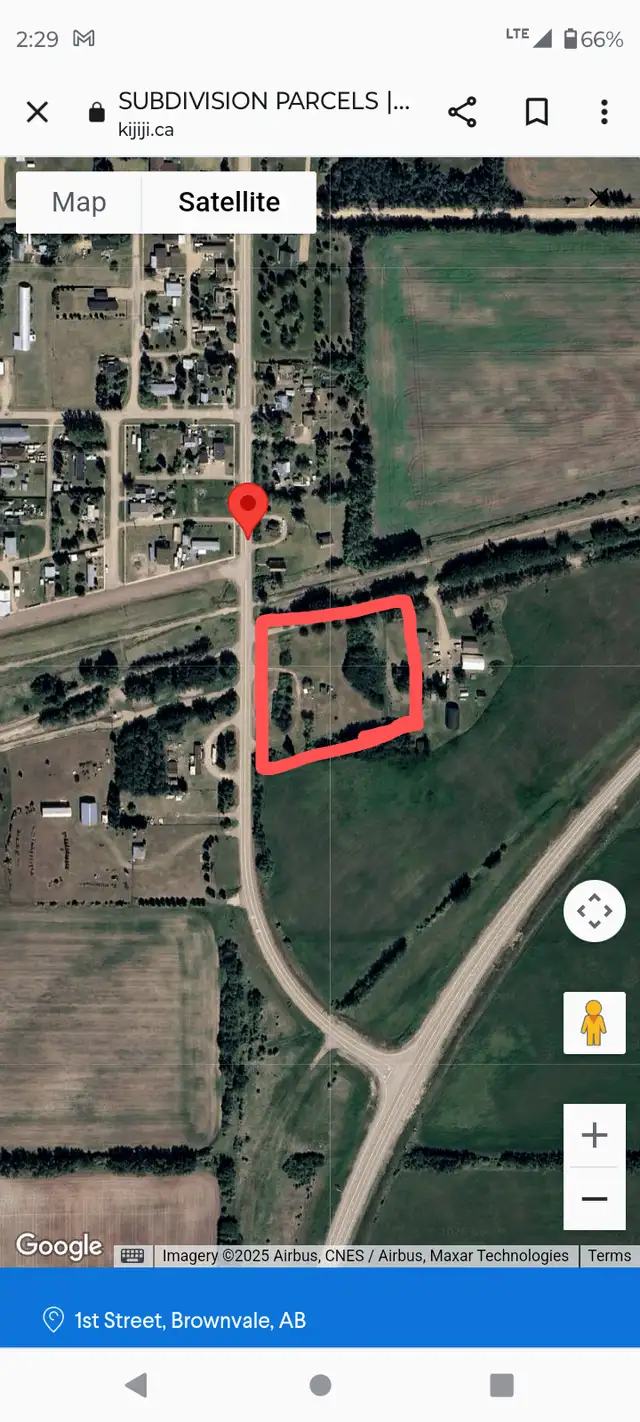The width and height of the screenshot is (640, 1422).
Task: Zoom out on the map
Action: pos(595,1198)
